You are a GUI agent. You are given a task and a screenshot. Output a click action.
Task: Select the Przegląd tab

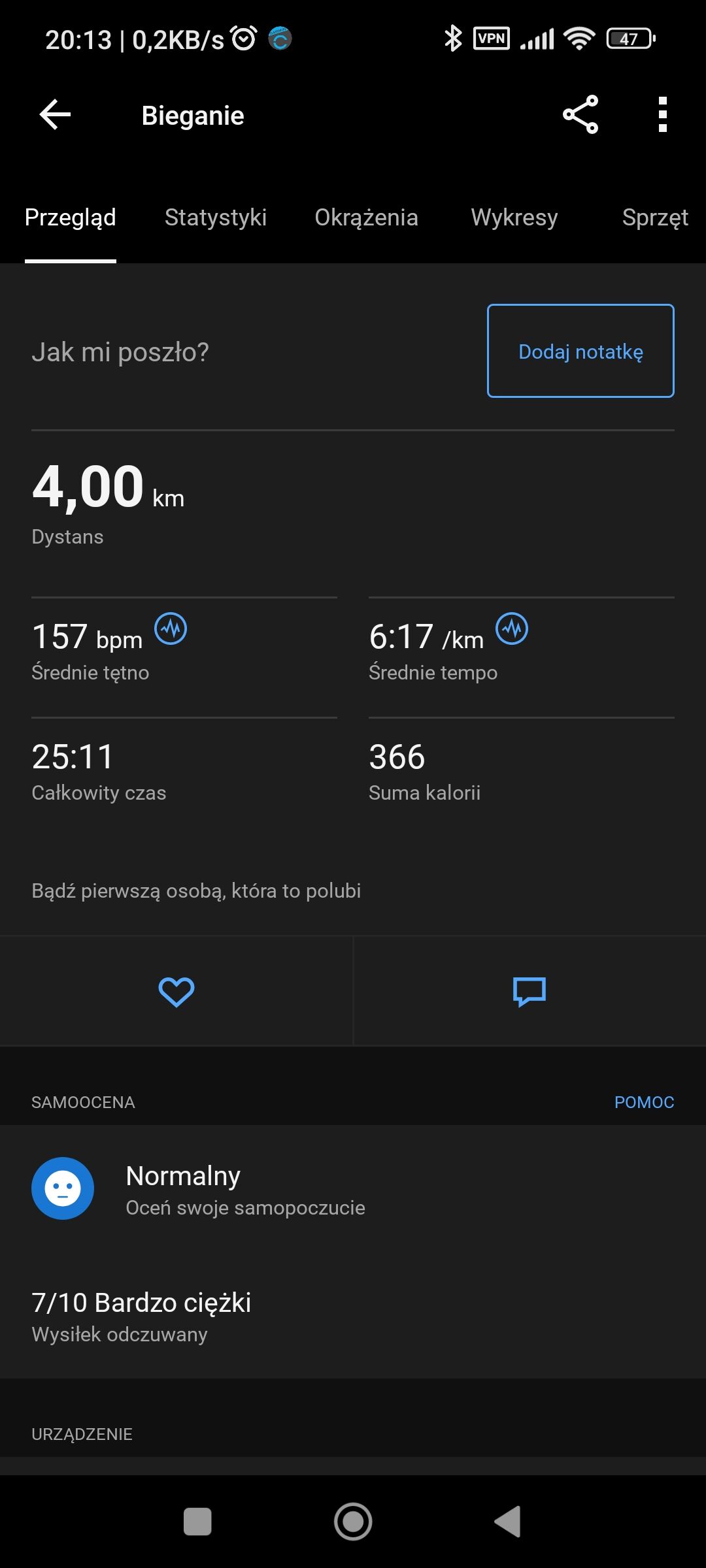[x=71, y=218]
